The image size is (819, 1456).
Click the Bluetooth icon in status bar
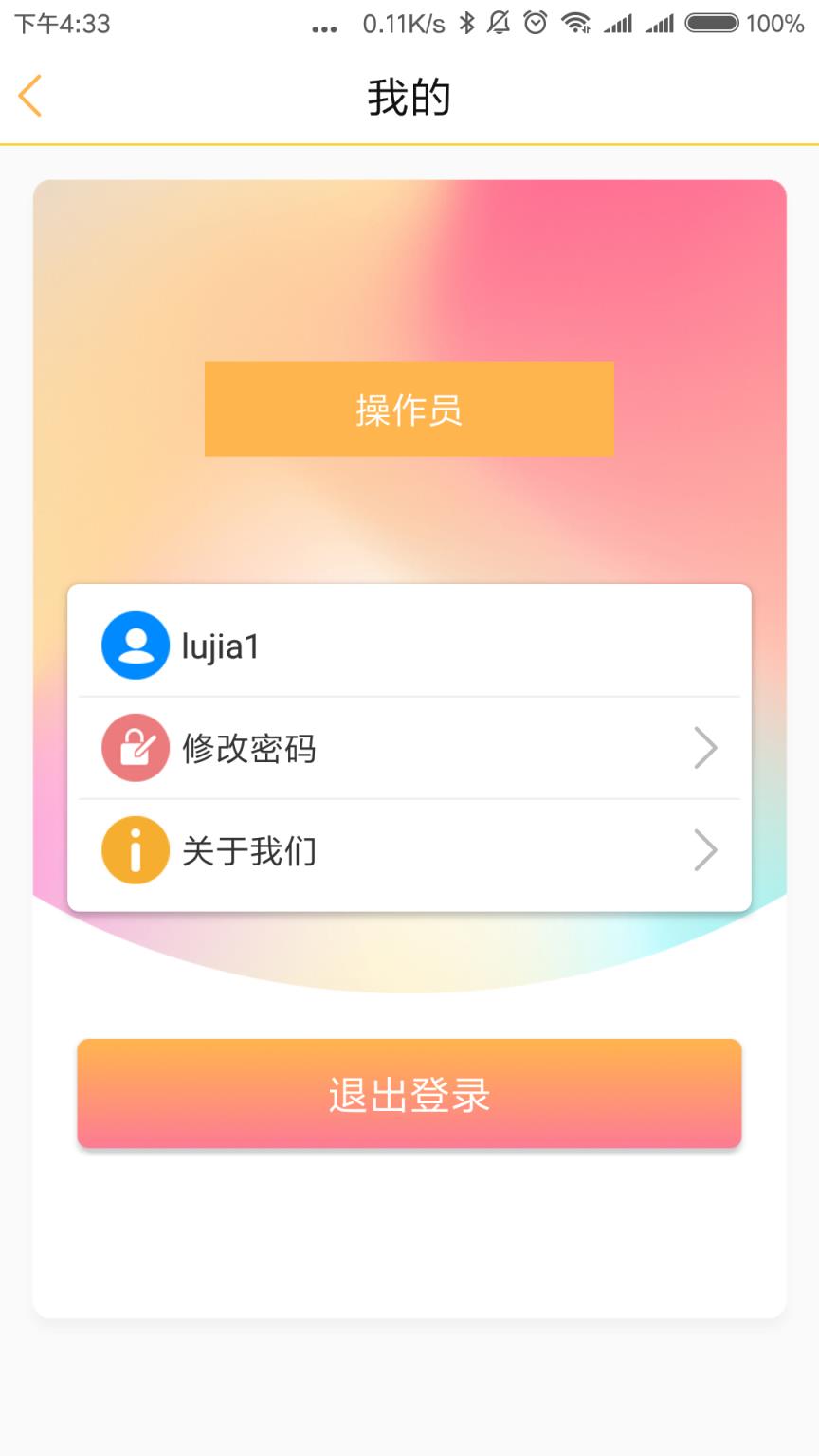coord(466,23)
